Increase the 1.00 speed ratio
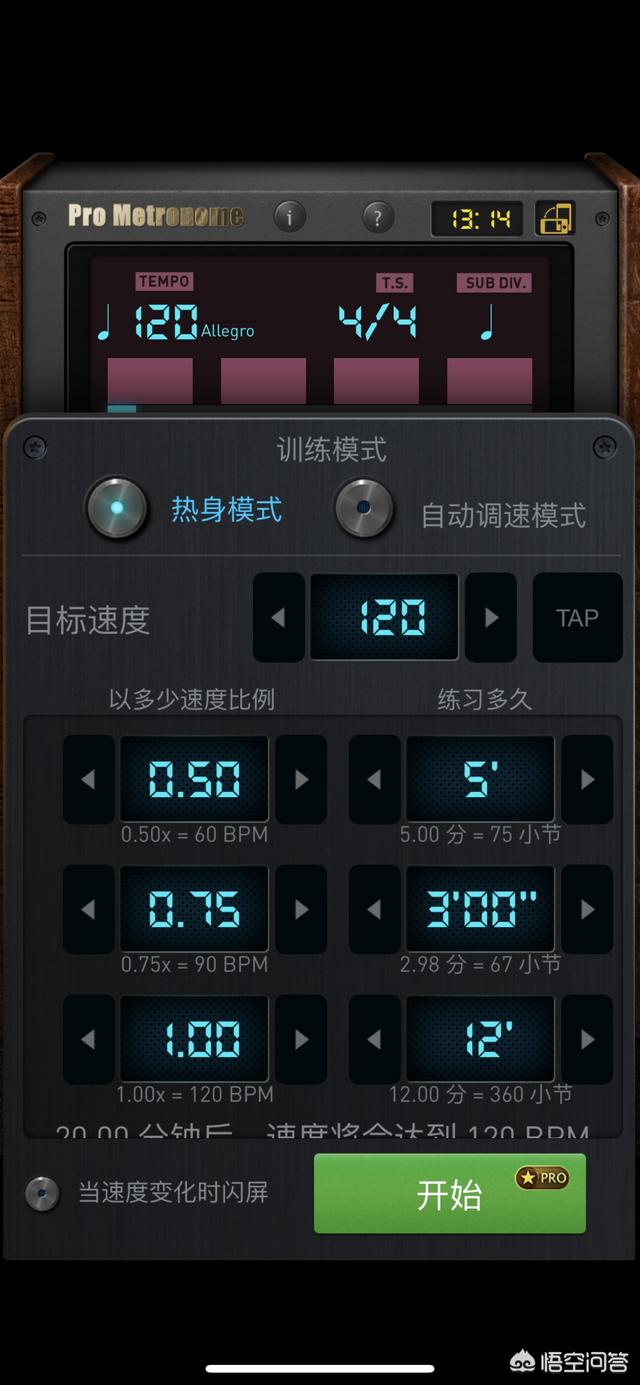This screenshot has width=640, height=1385. coord(301,1040)
